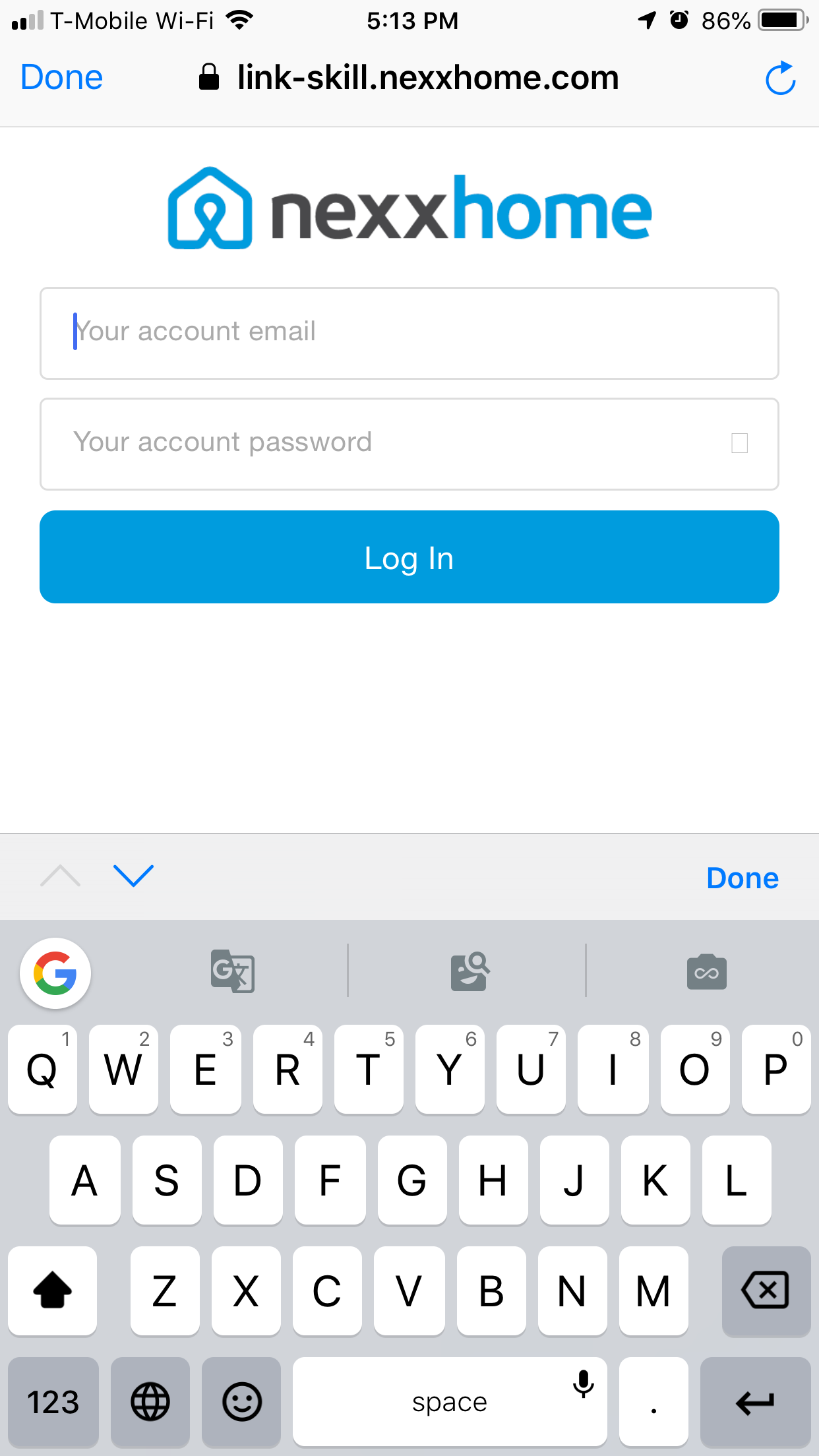The image size is (819, 1456).
Task: Tap the globe key to change keyboard
Action: pos(150,1401)
